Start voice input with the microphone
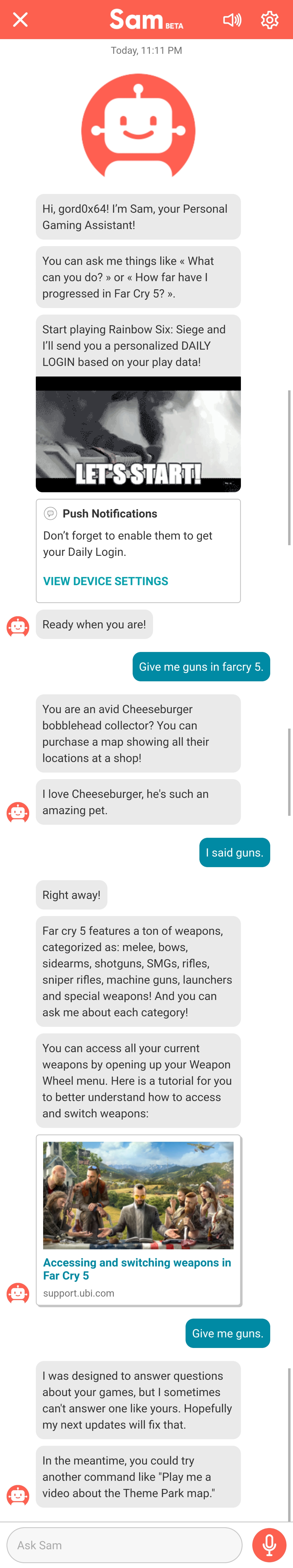The height and width of the screenshot is (1568, 293). [x=269, y=1544]
